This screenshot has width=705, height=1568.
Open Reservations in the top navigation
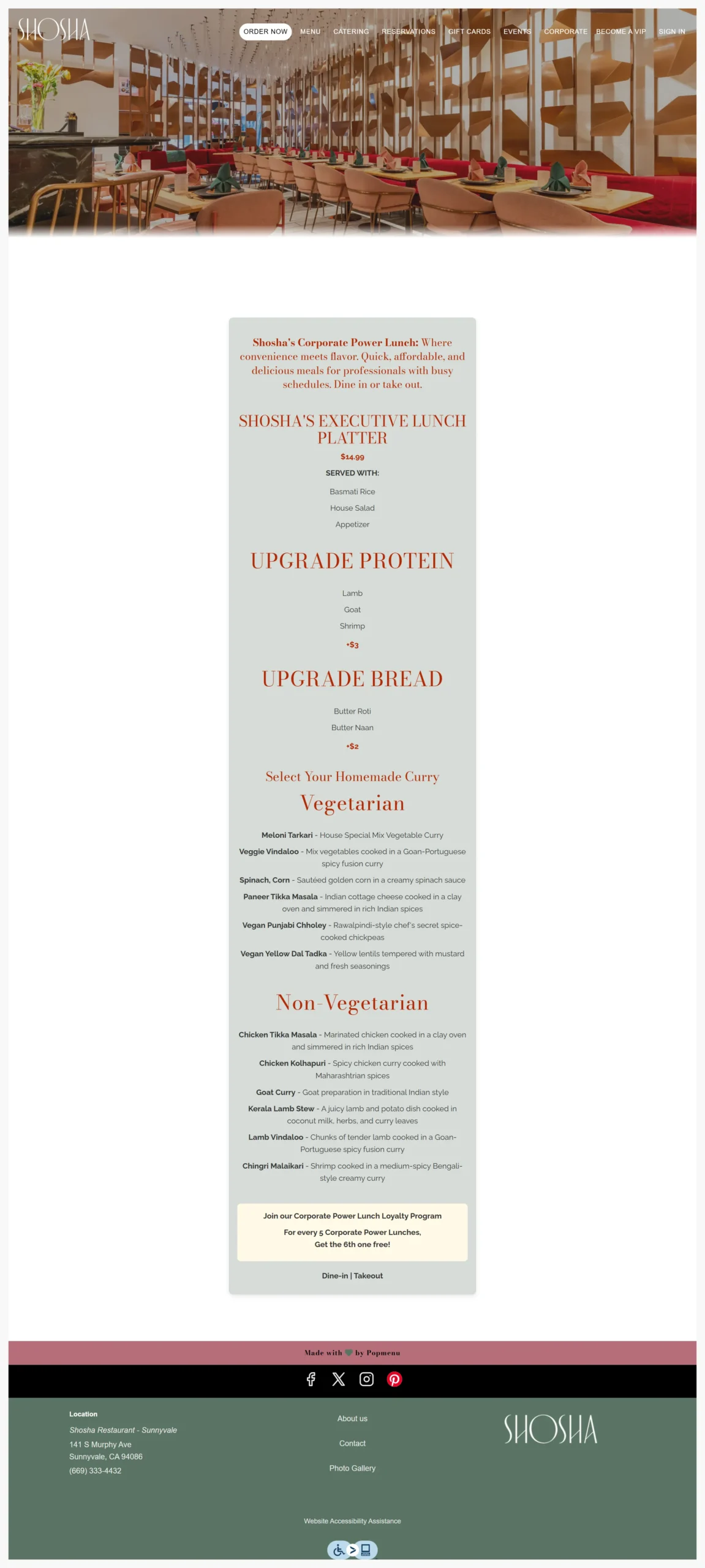pos(408,32)
